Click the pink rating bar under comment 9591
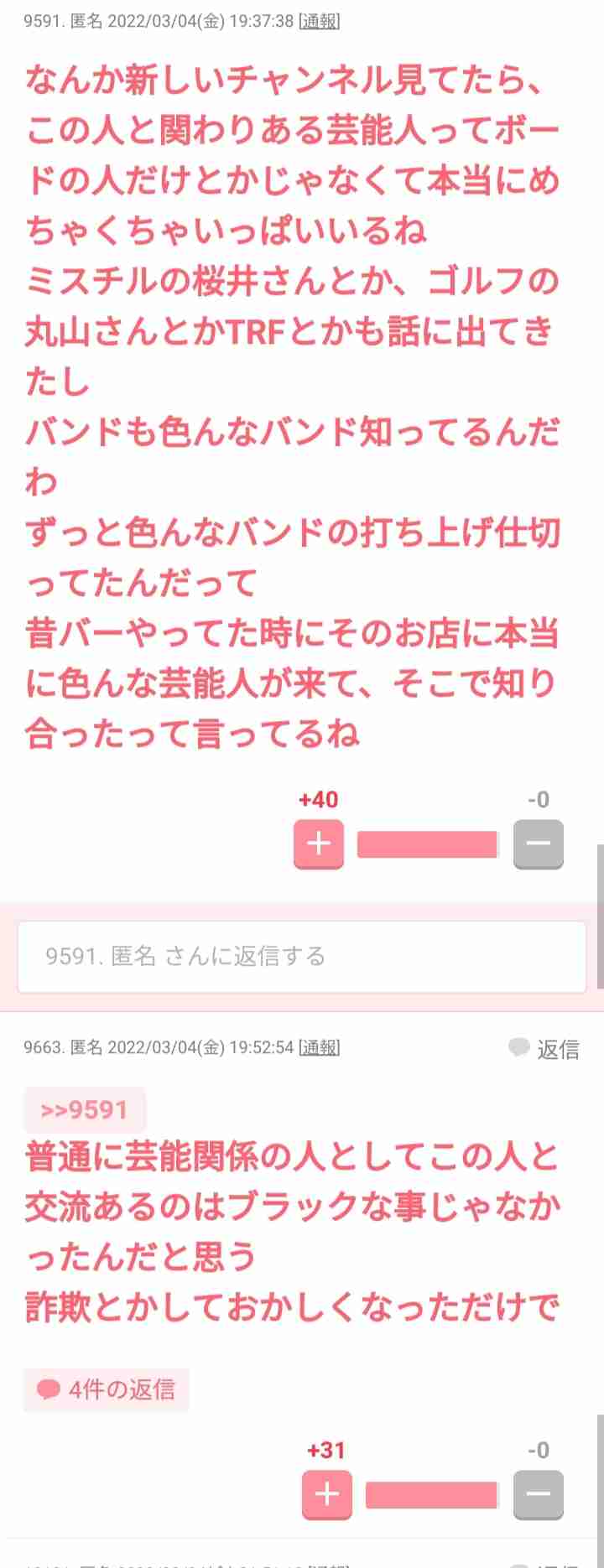This screenshot has width=604, height=1568. pos(428,844)
